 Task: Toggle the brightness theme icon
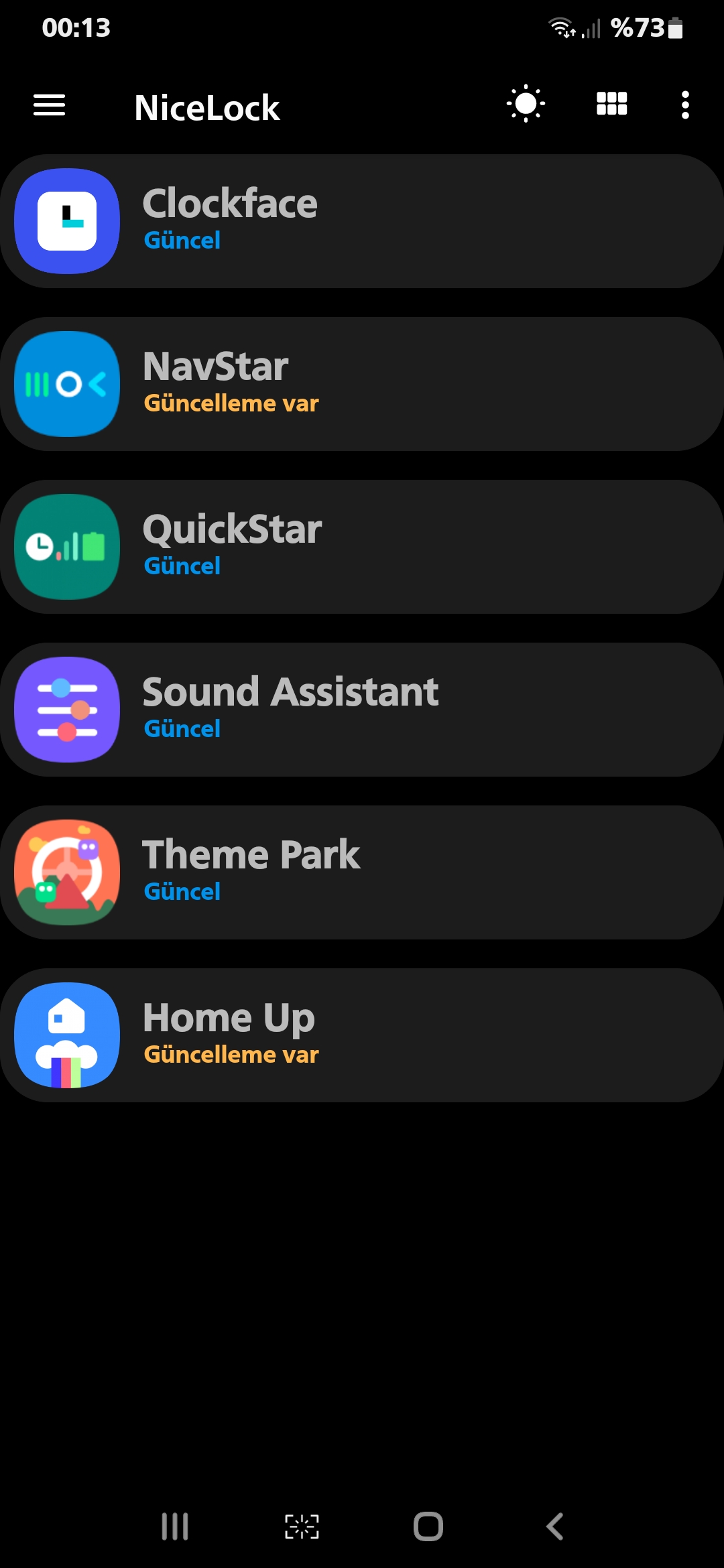coord(526,104)
